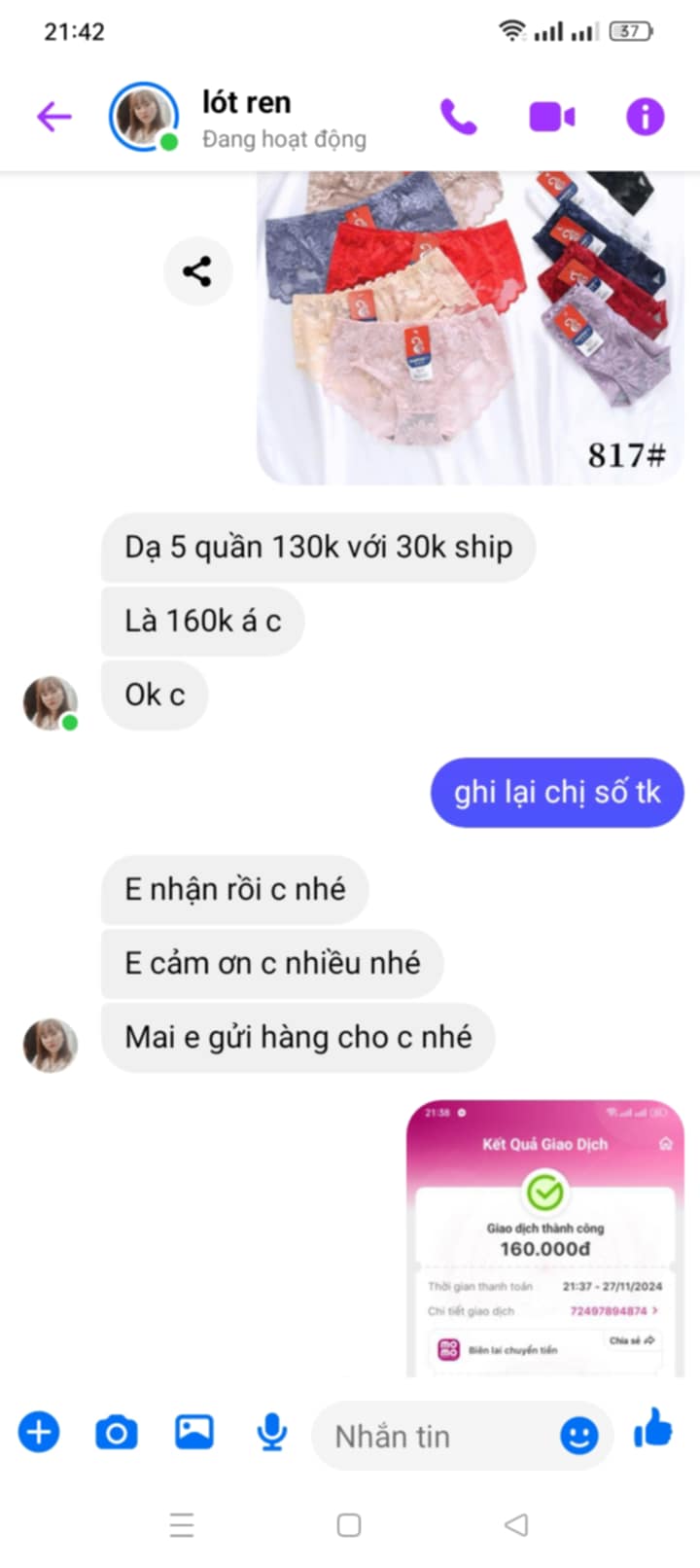Open recent apps from the navigation bar

[x=182, y=1524]
